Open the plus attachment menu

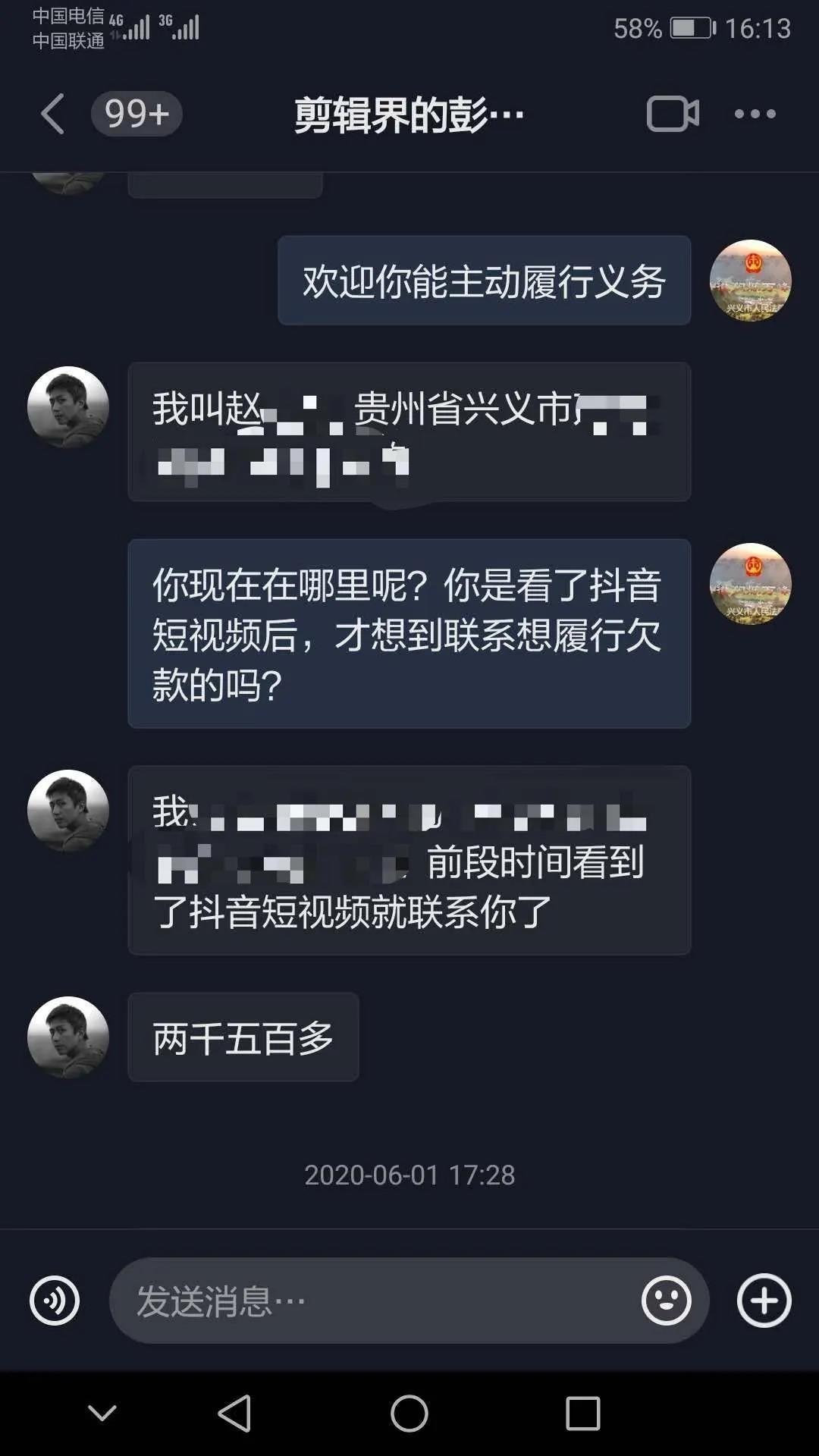(x=764, y=1301)
